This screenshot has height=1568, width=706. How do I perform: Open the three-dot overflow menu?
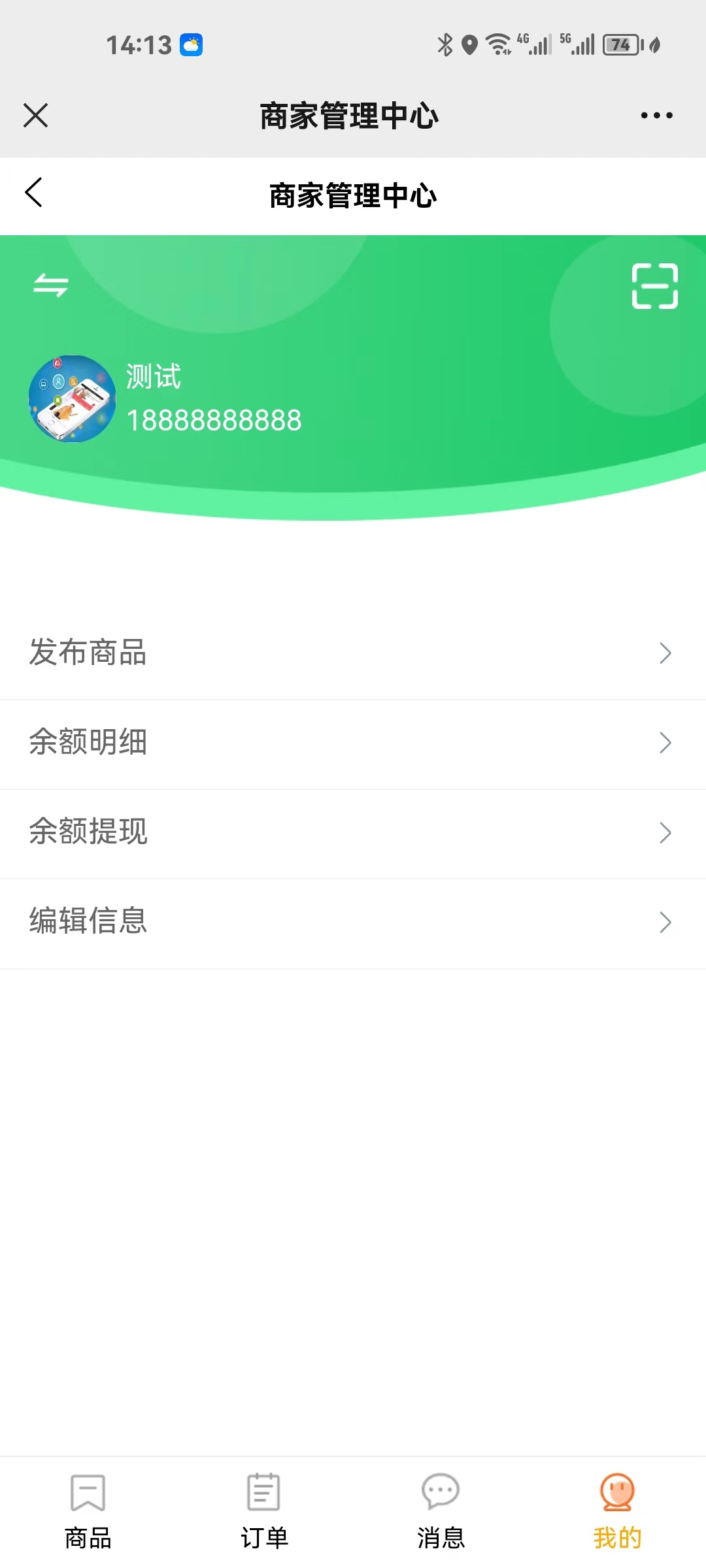tap(656, 116)
